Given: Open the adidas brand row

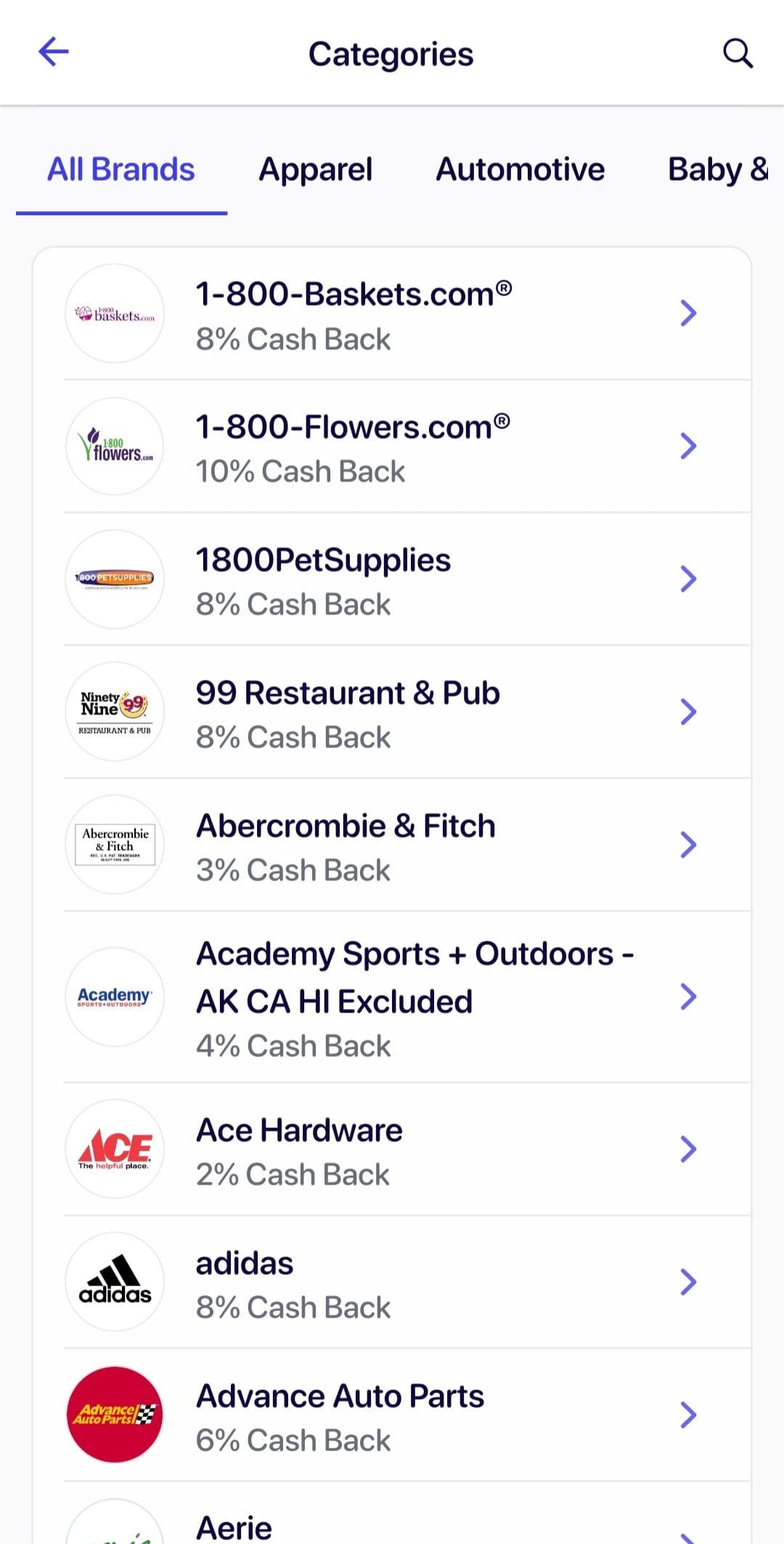Looking at the screenshot, I should (392, 1283).
